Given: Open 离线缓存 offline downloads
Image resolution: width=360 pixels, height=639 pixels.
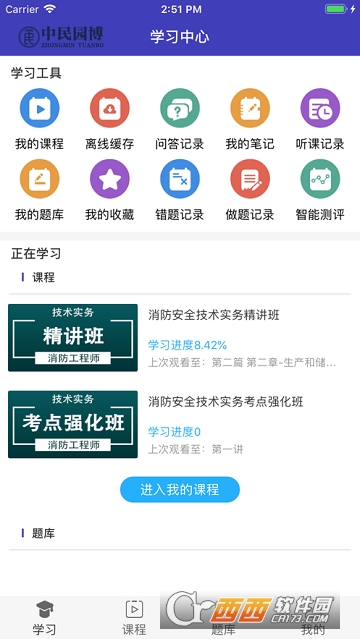Looking at the screenshot, I should click(x=110, y=119).
